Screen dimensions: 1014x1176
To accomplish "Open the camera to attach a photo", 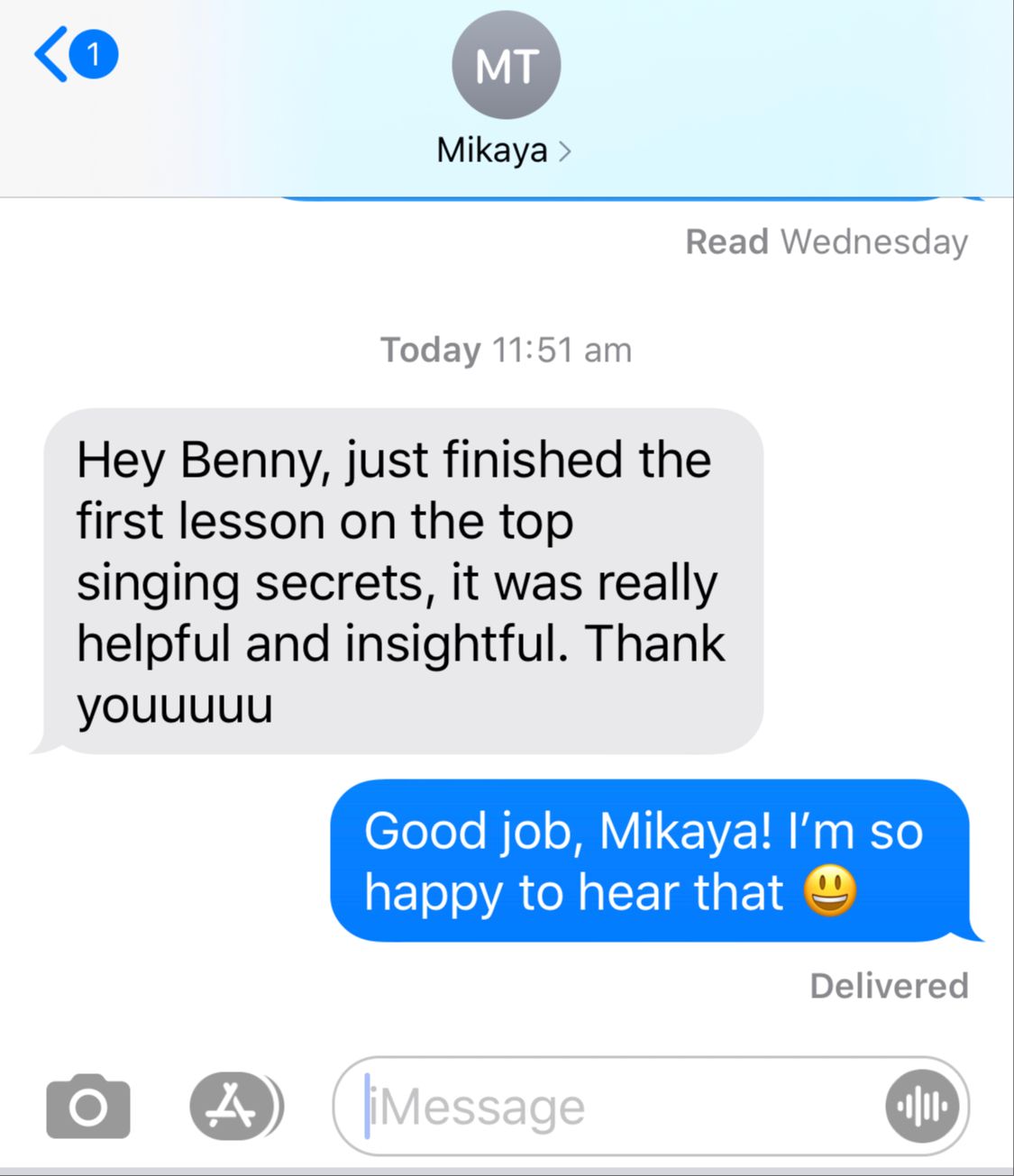I will click(87, 1105).
